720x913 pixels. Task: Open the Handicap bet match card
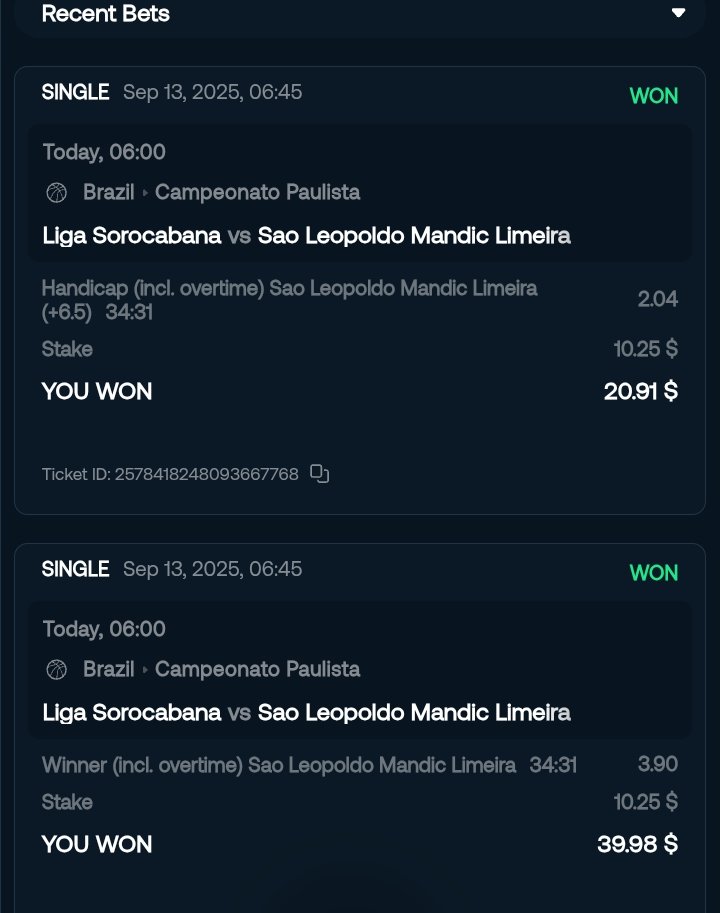(x=360, y=194)
